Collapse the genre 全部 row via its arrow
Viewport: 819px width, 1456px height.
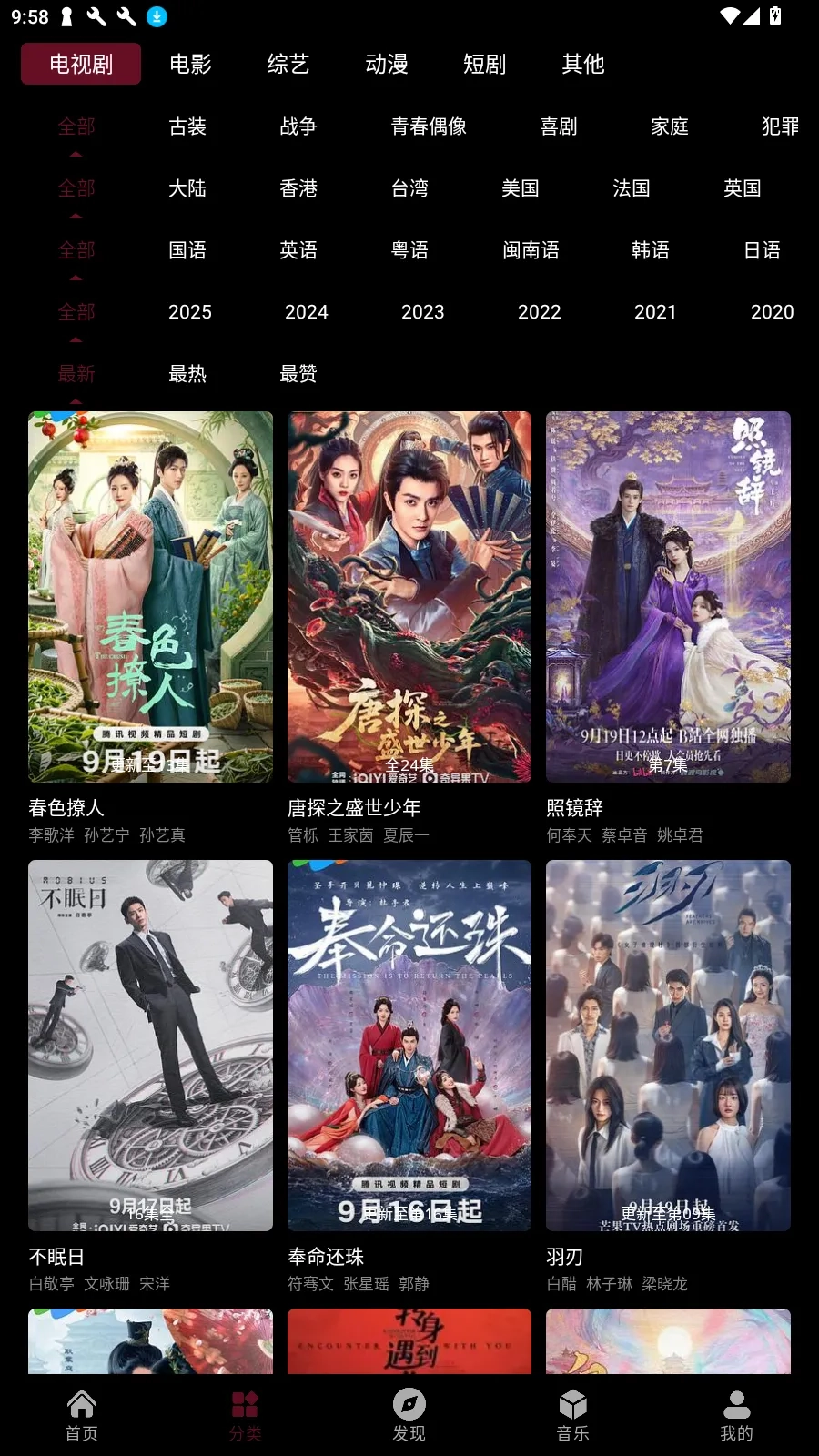(76, 155)
